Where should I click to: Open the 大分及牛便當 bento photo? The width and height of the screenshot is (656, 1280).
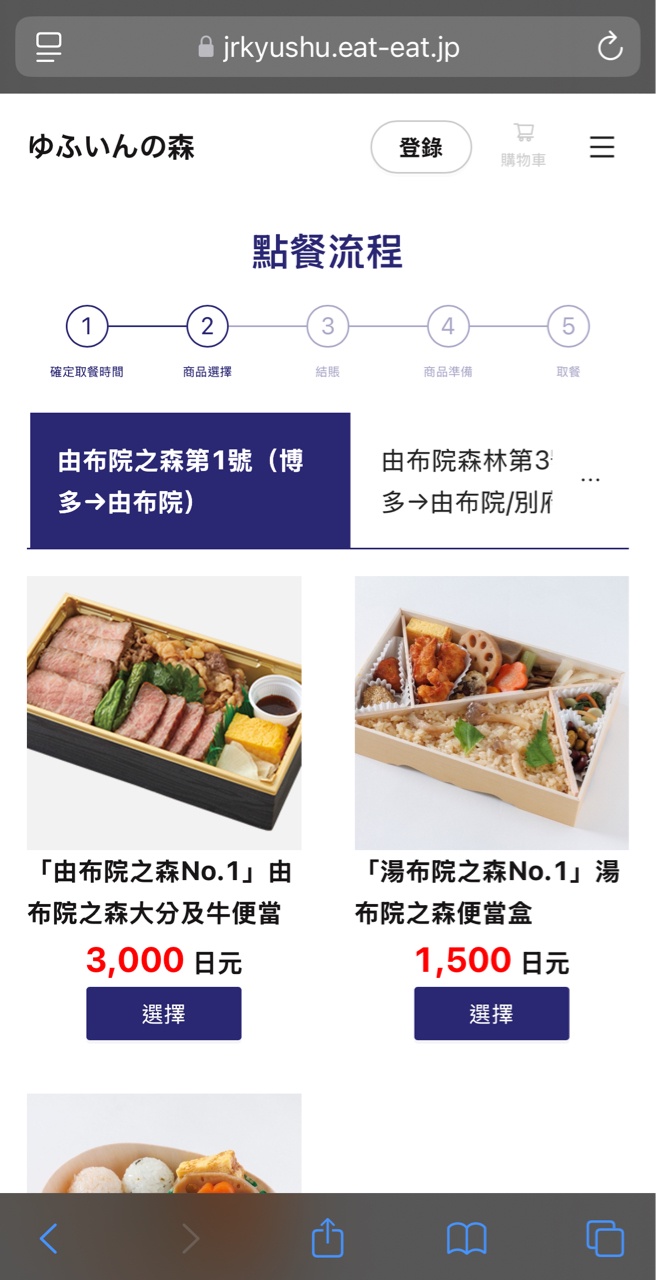click(x=164, y=712)
